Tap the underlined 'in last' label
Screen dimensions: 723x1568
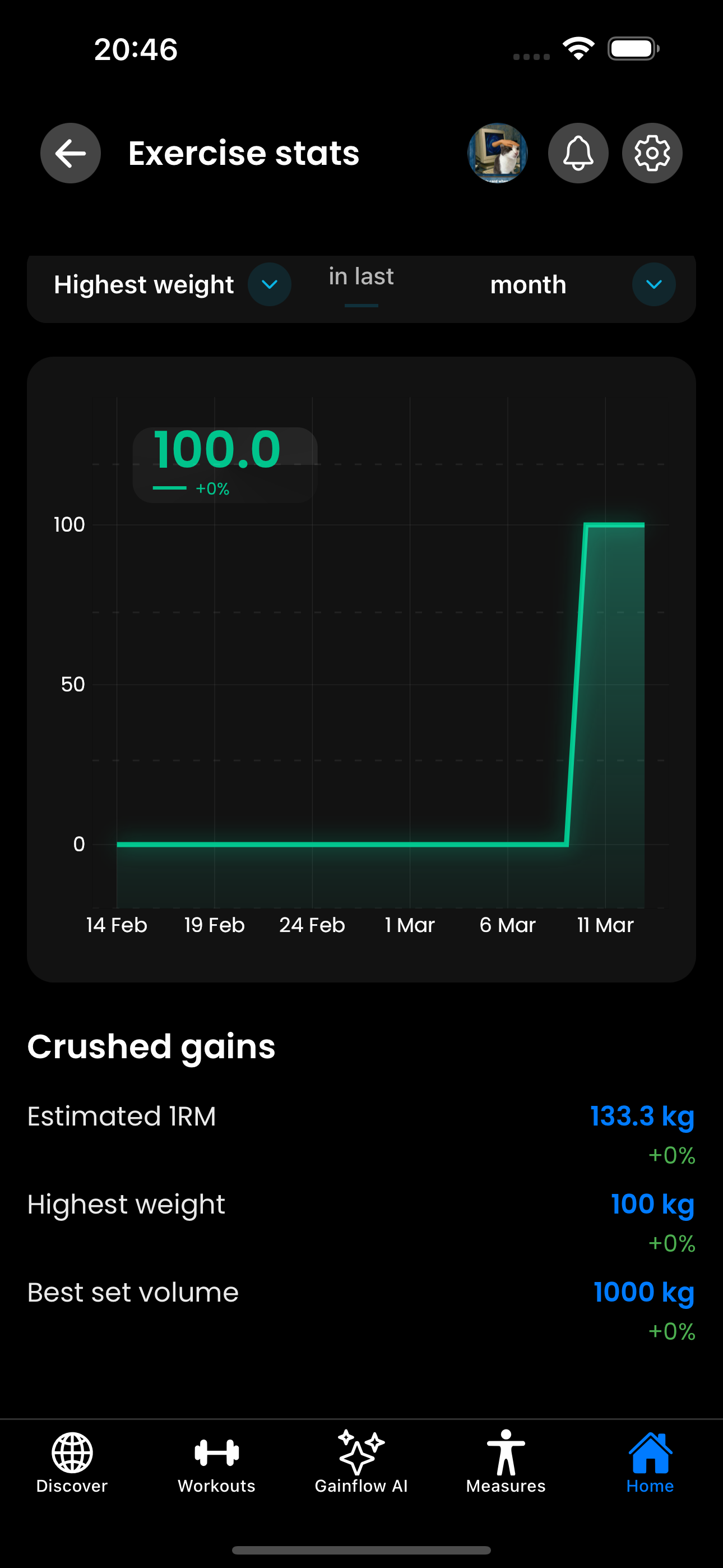[x=360, y=277]
